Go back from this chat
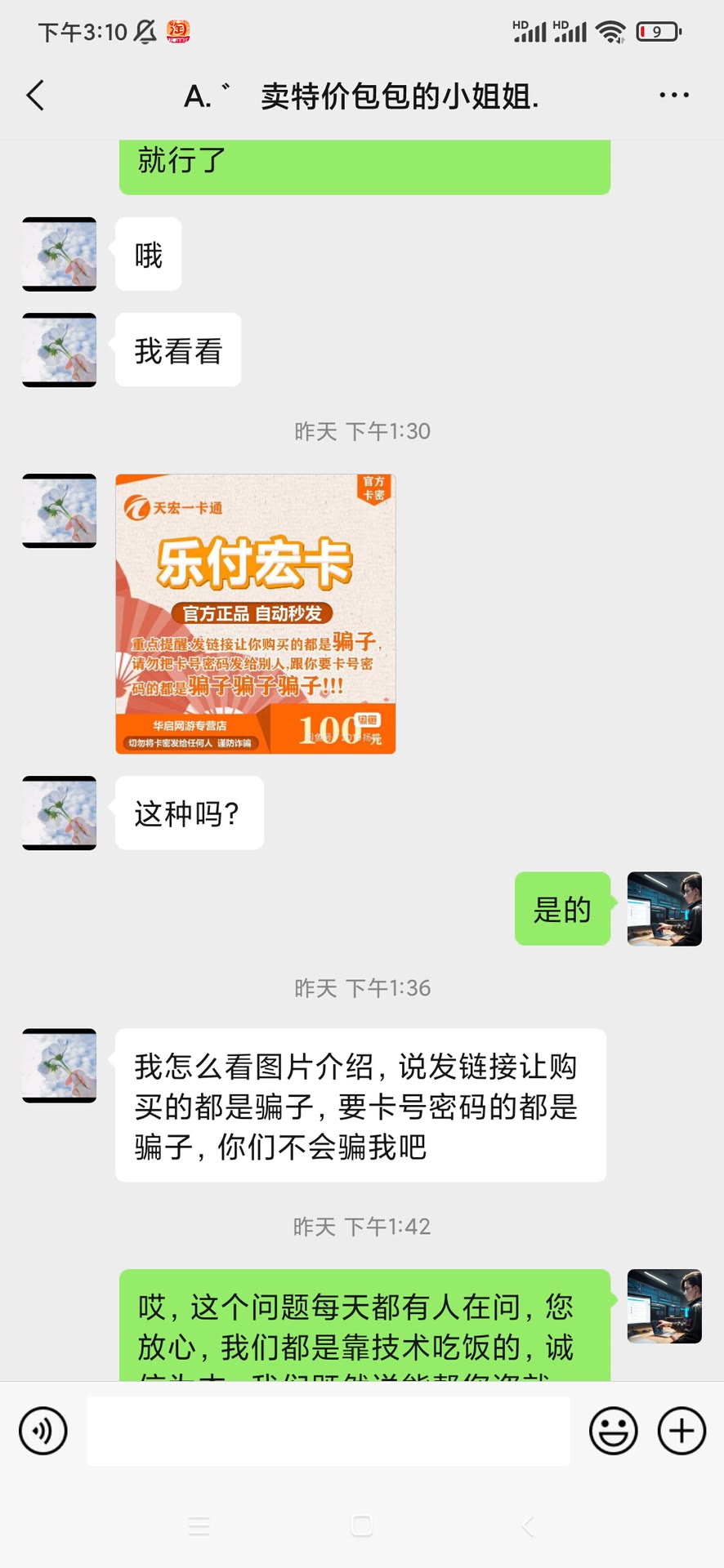Image resolution: width=724 pixels, height=1568 pixels. 35,96
